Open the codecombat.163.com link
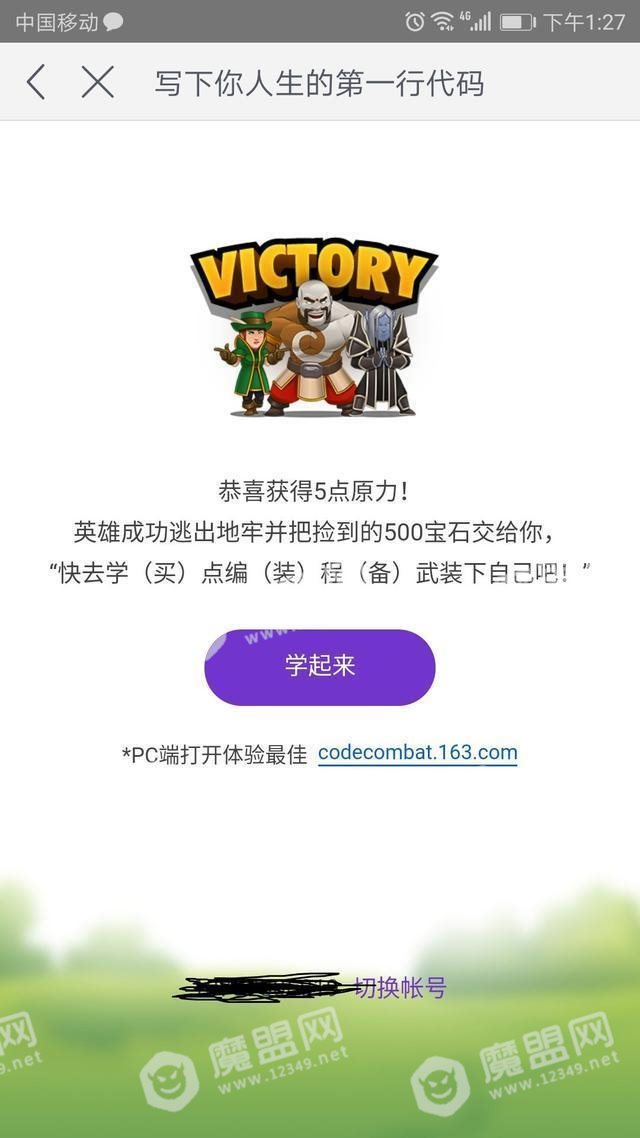 coord(417,753)
